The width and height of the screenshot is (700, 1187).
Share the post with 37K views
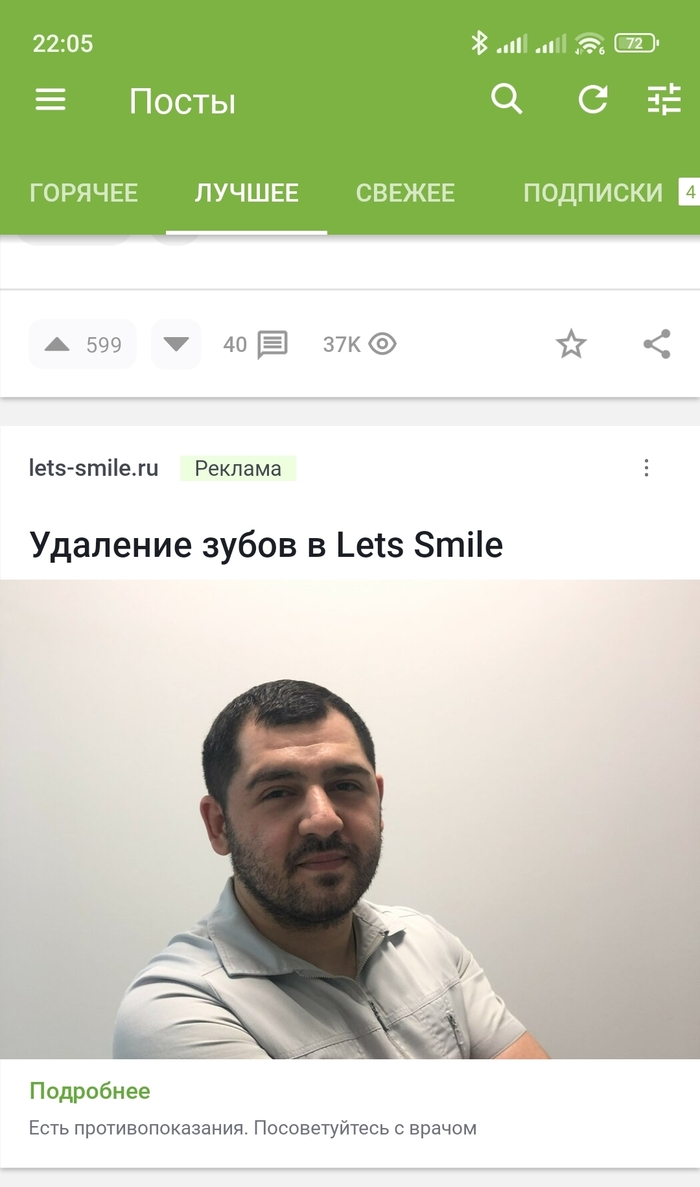point(657,345)
